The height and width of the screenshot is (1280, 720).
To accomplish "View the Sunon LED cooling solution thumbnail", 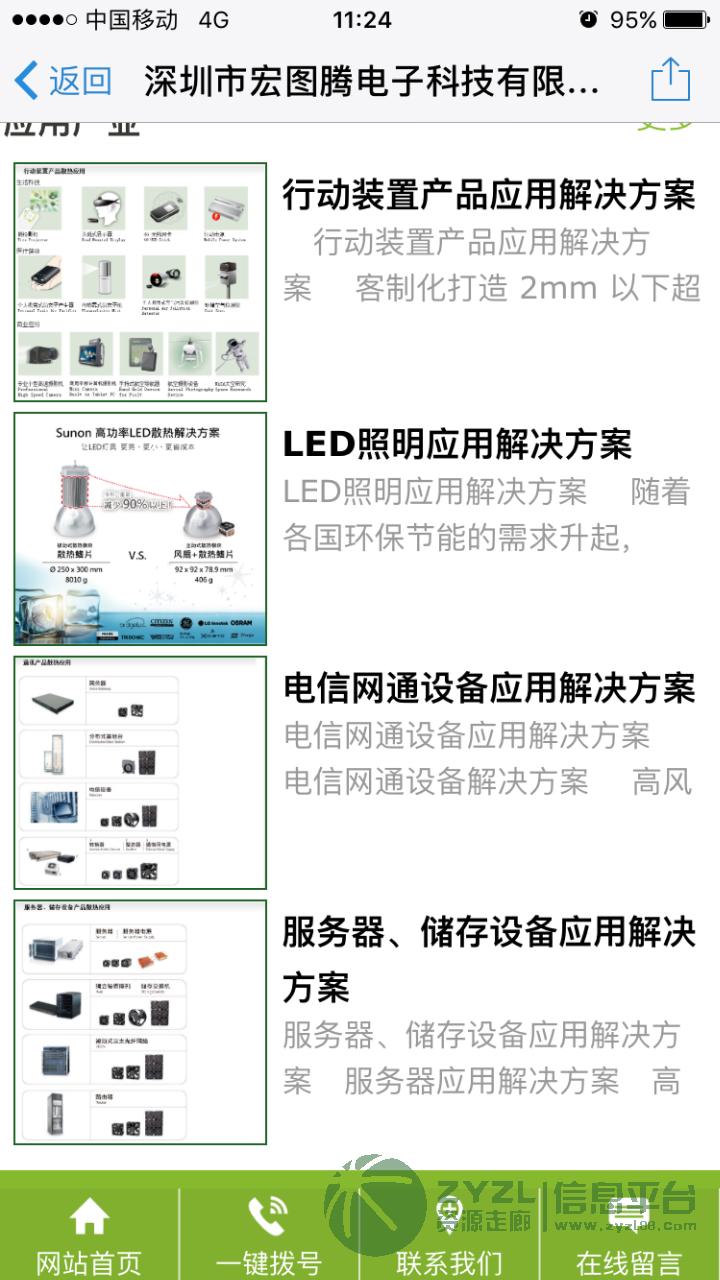I will 140,529.
